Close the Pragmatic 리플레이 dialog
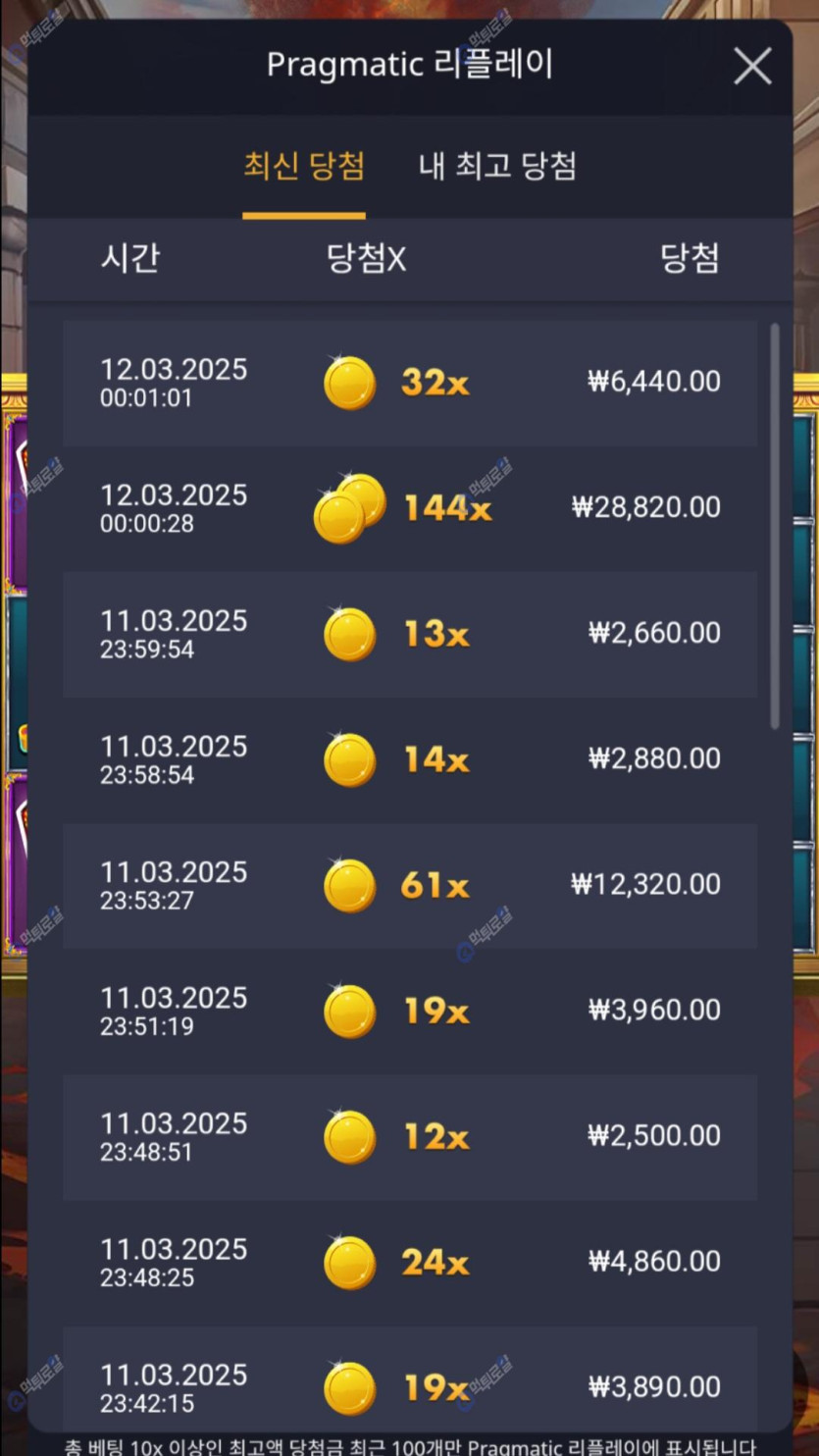 pyautogui.click(x=752, y=66)
